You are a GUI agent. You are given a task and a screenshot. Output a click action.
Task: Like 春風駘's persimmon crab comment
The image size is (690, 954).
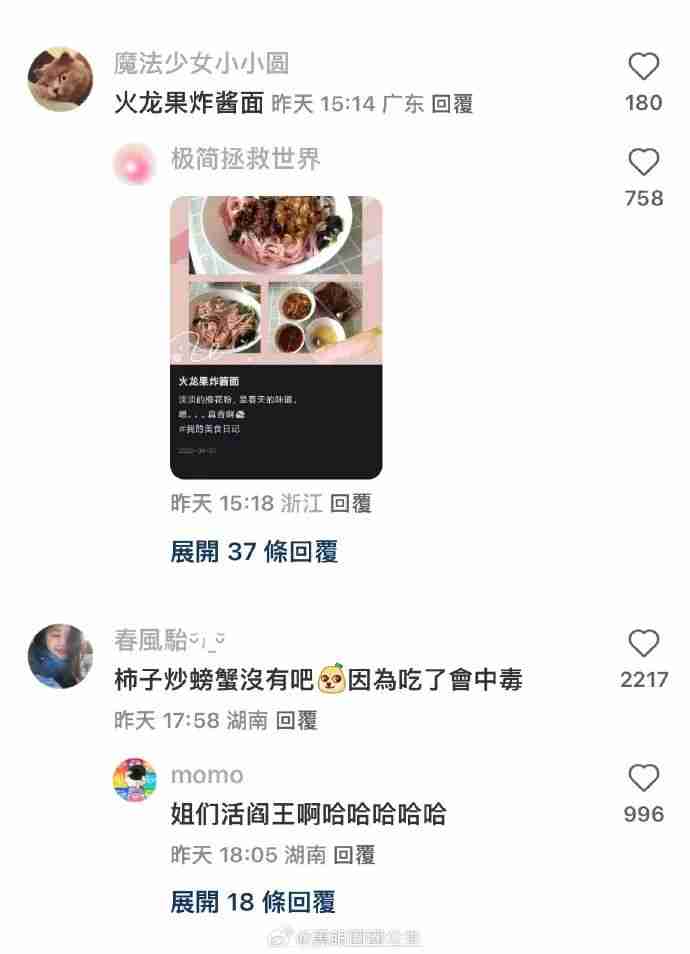point(643,644)
